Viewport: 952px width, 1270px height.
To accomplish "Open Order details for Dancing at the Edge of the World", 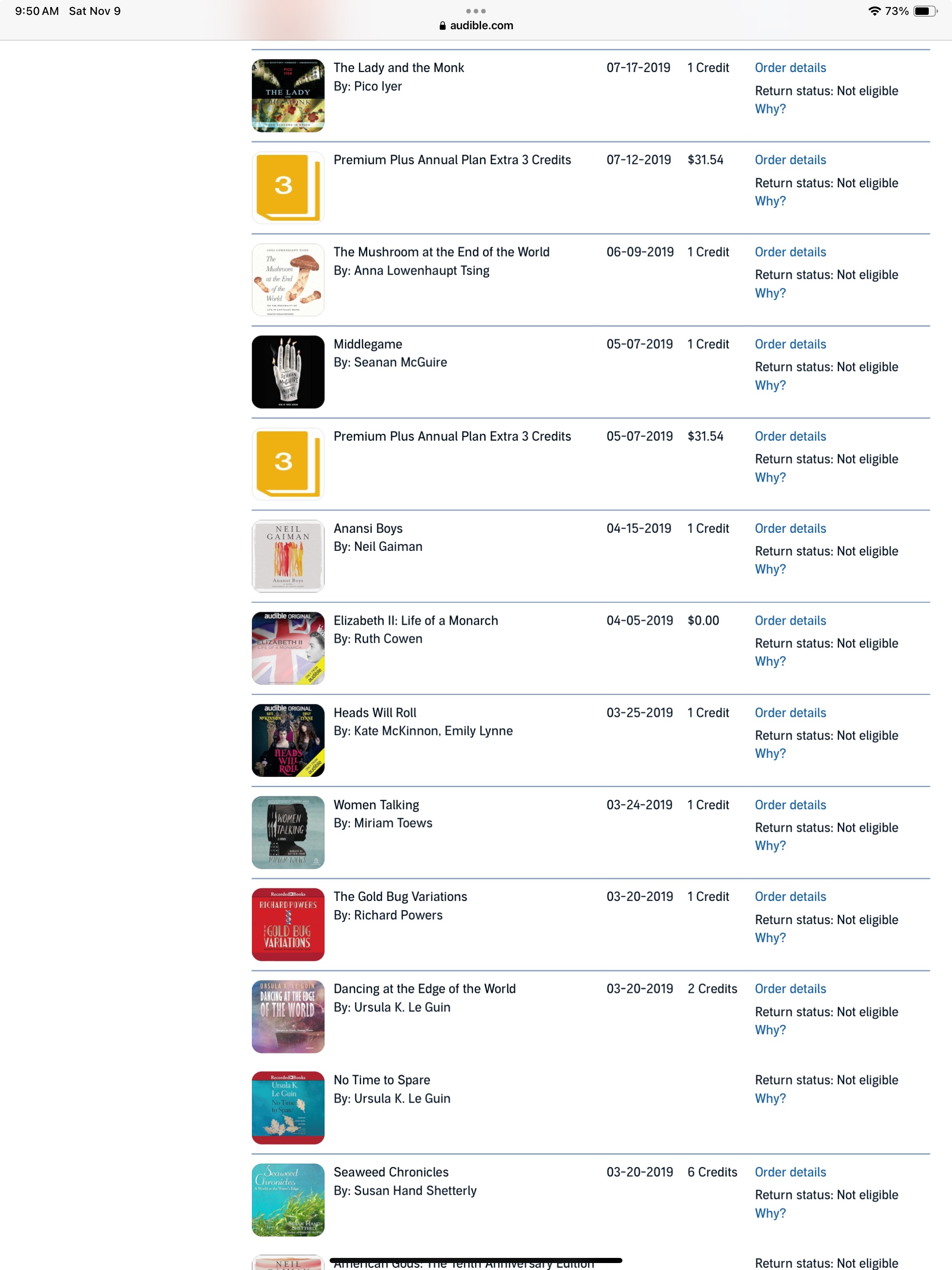I will click(x=790, y=989).
